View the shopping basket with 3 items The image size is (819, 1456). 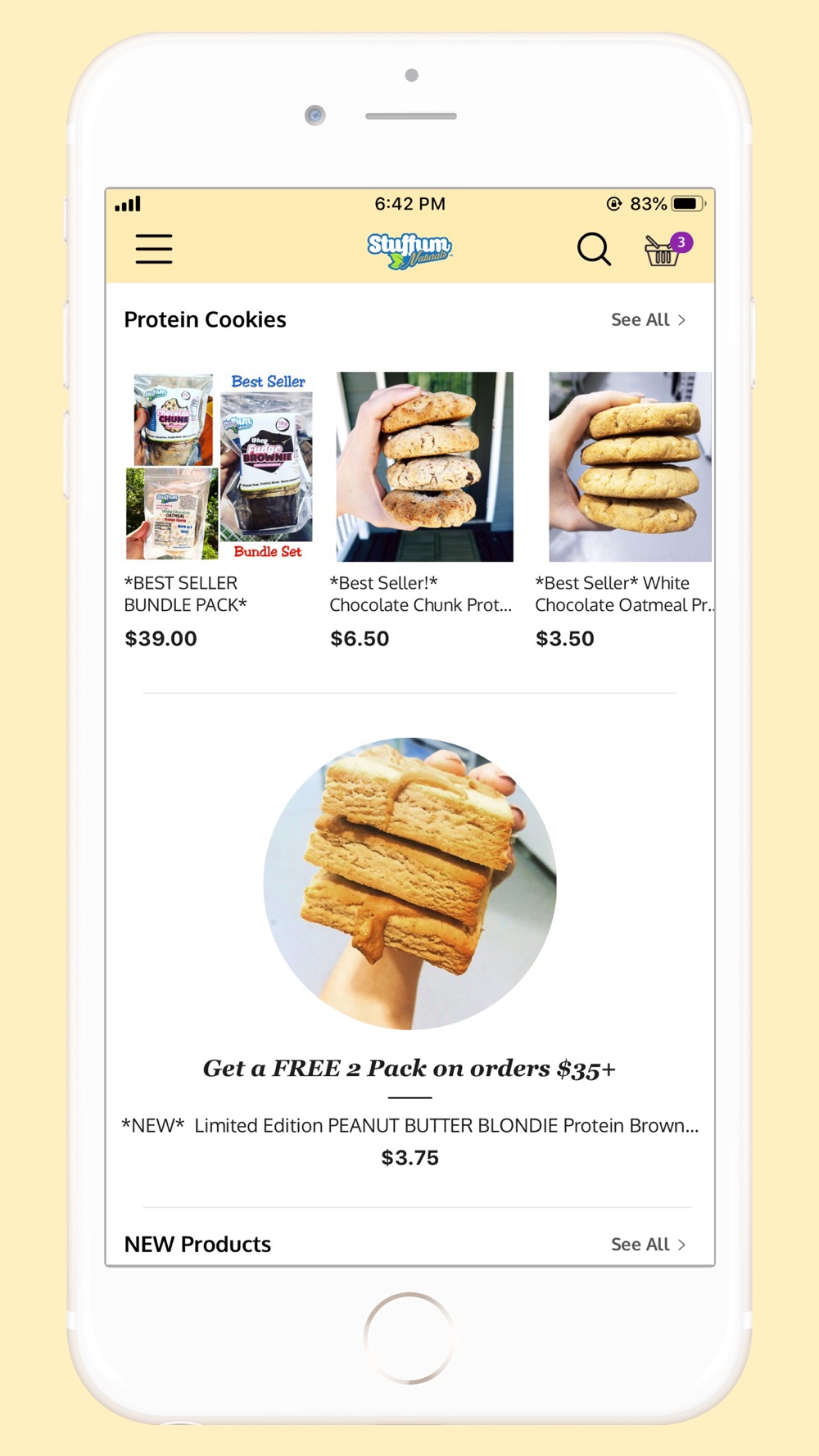point(664,250)
